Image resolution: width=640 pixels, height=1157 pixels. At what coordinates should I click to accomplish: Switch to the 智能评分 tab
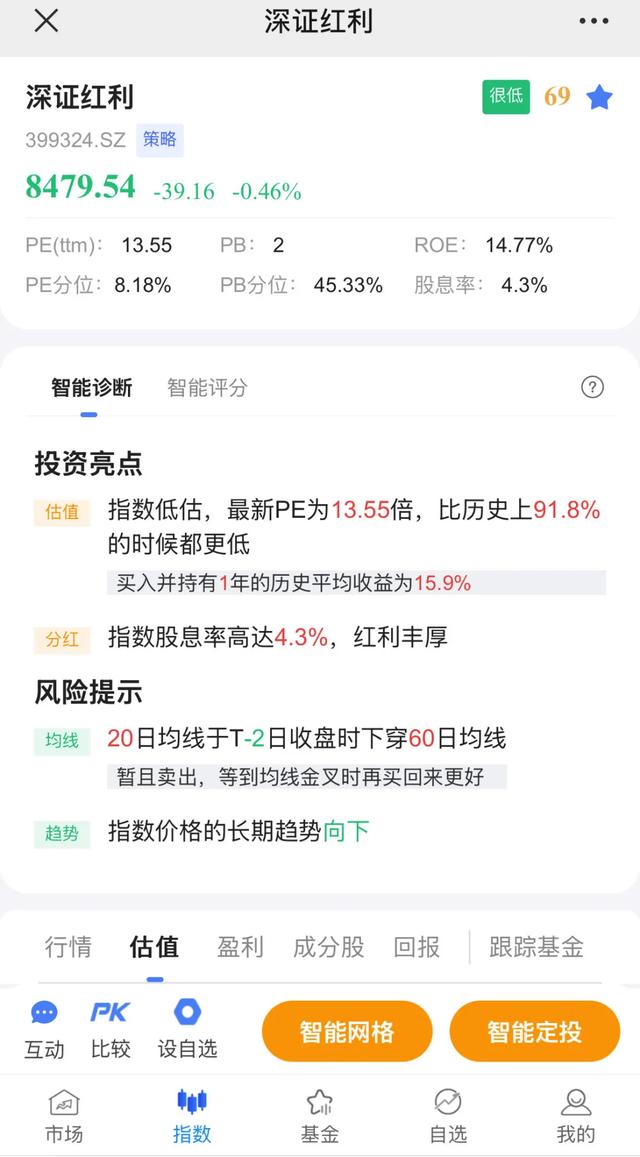pos(207,387)
